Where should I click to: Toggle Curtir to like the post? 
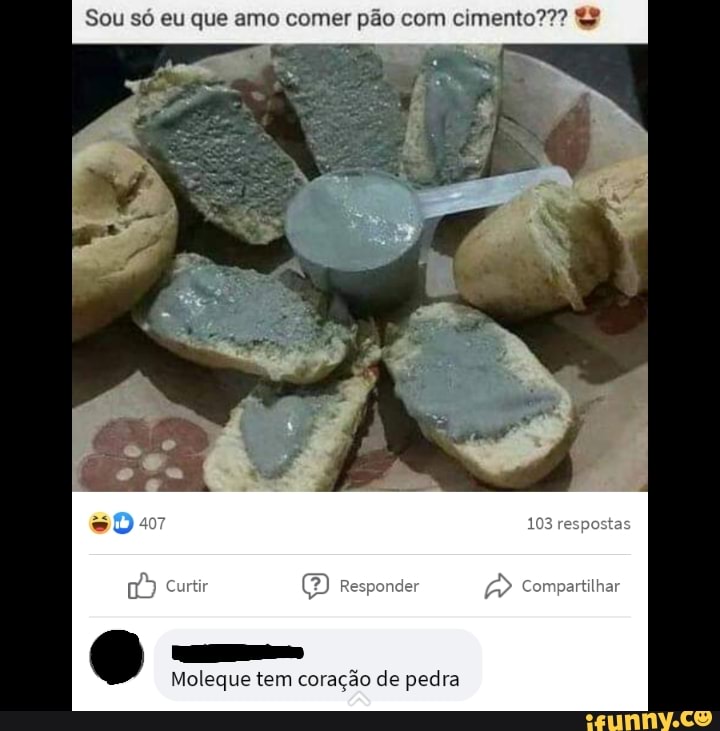point(168,587)
